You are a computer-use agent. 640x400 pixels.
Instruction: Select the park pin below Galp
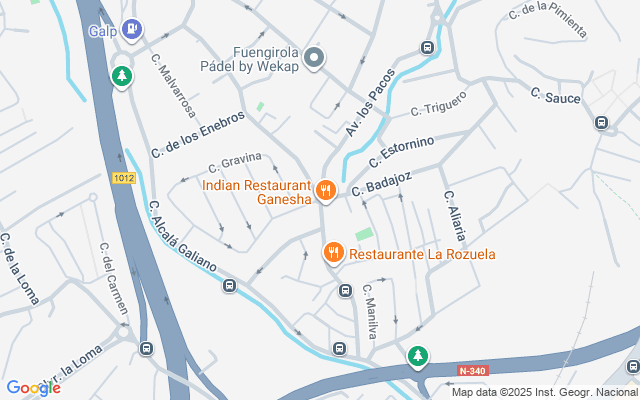122,76
